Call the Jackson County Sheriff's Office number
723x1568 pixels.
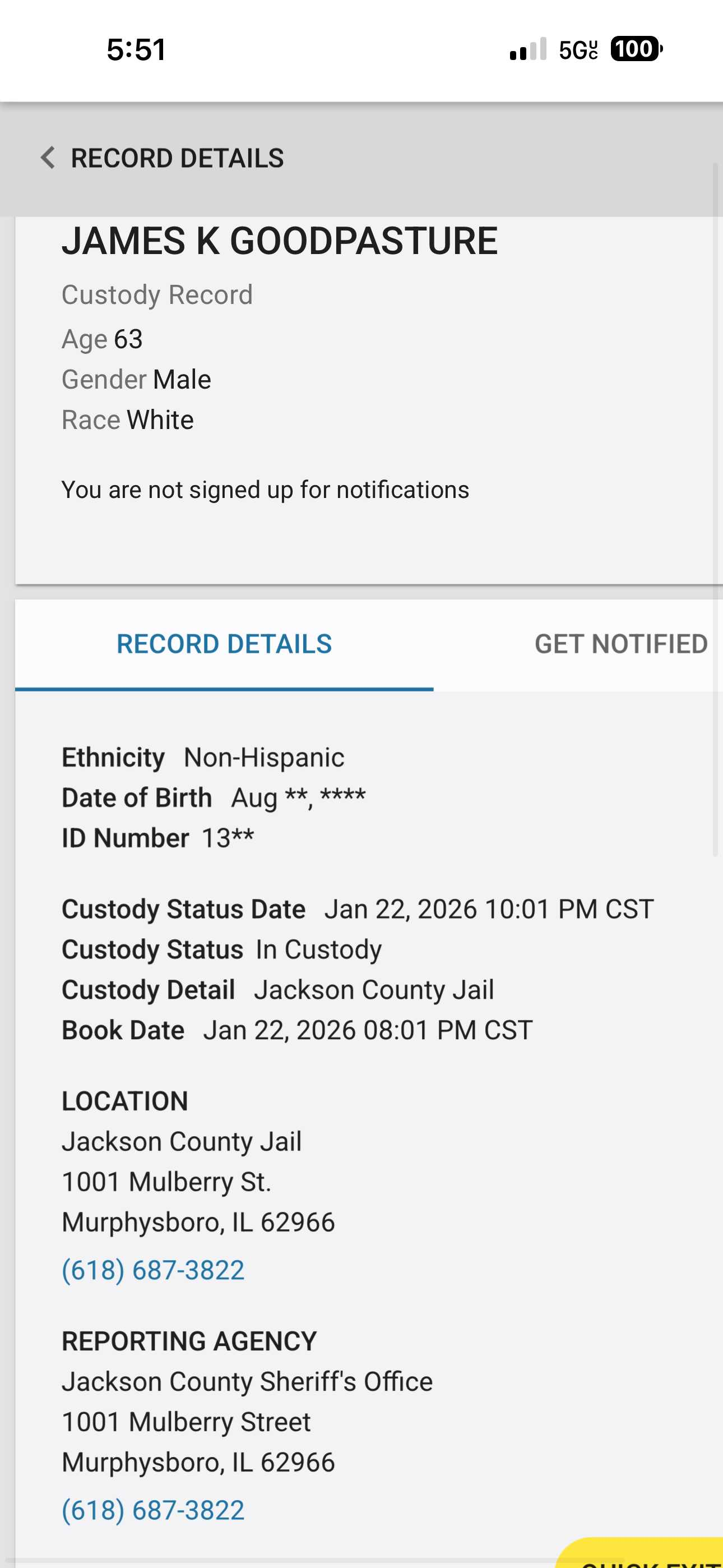tap(153, 1510)
